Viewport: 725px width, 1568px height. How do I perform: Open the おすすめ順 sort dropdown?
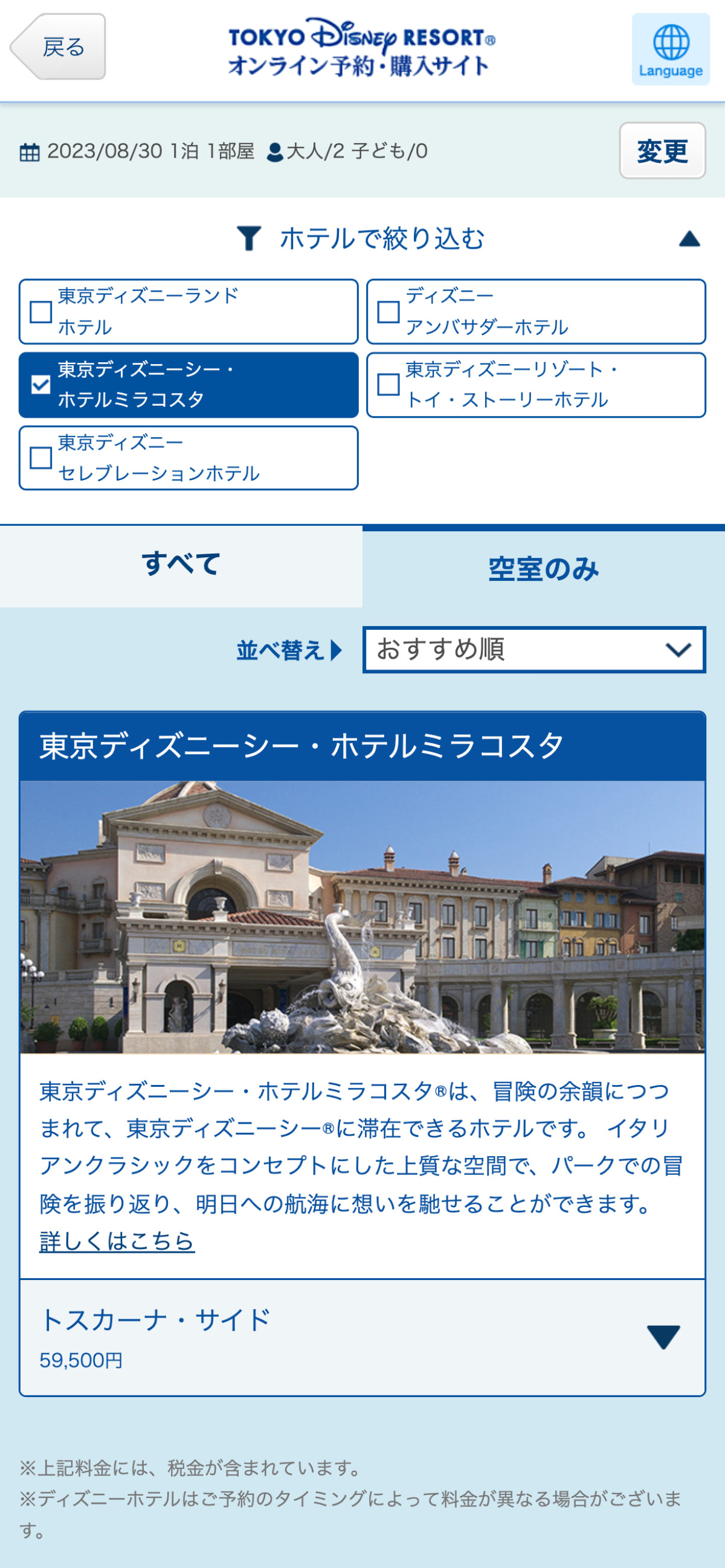(533, 650)
